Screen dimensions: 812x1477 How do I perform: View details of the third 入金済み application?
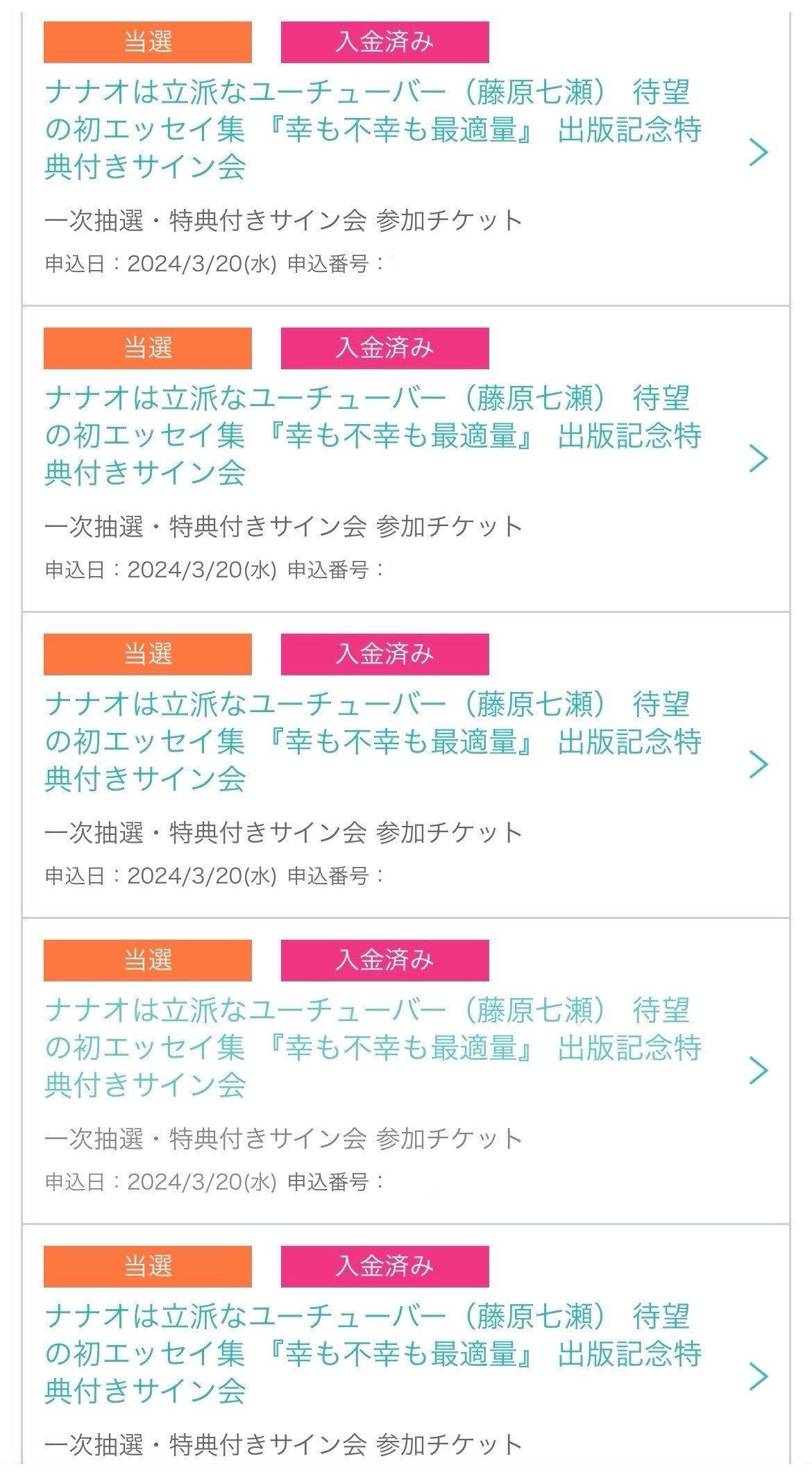pos(406,765)
